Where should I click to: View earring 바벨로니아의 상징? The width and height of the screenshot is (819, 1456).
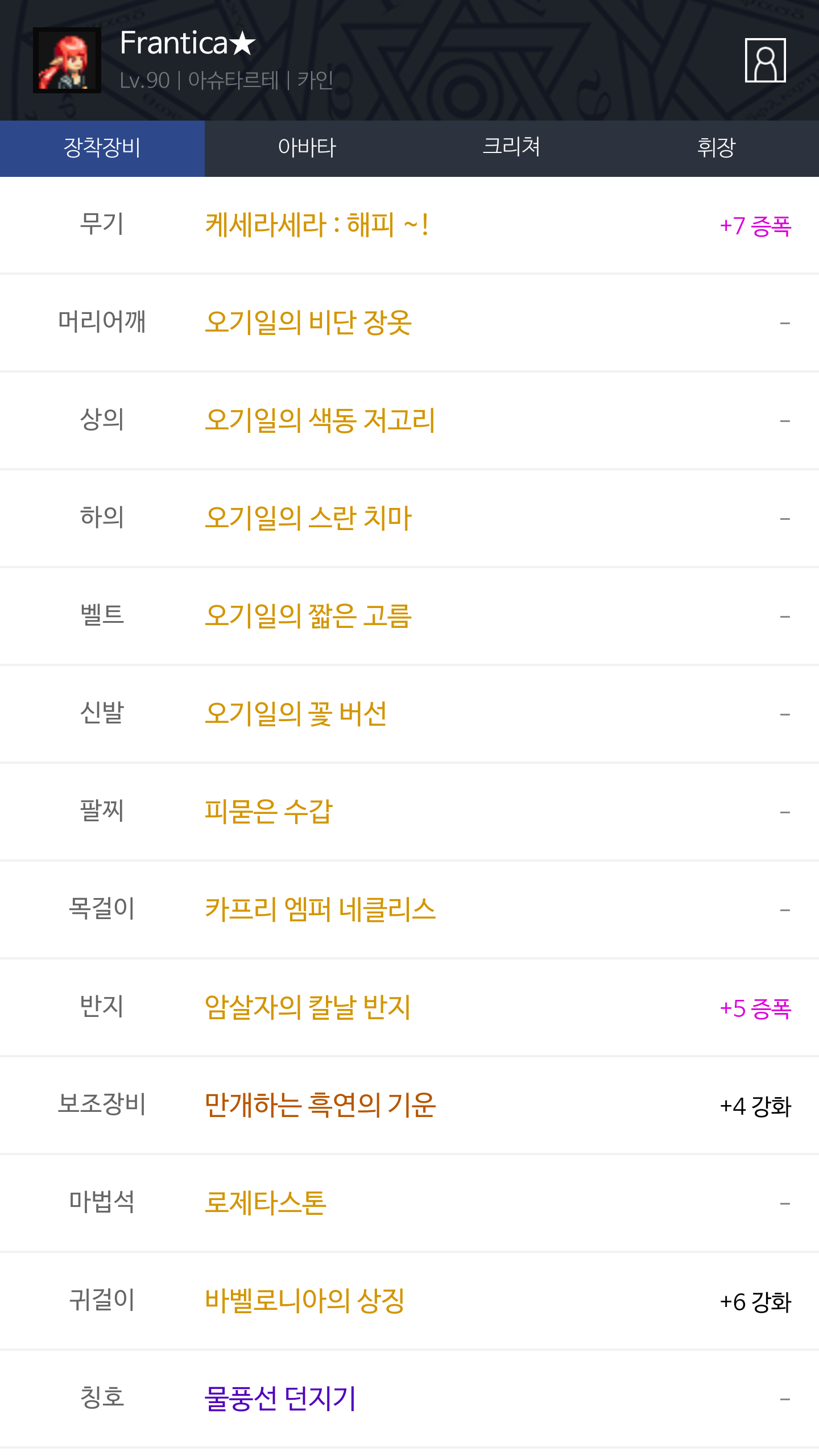305,1301
